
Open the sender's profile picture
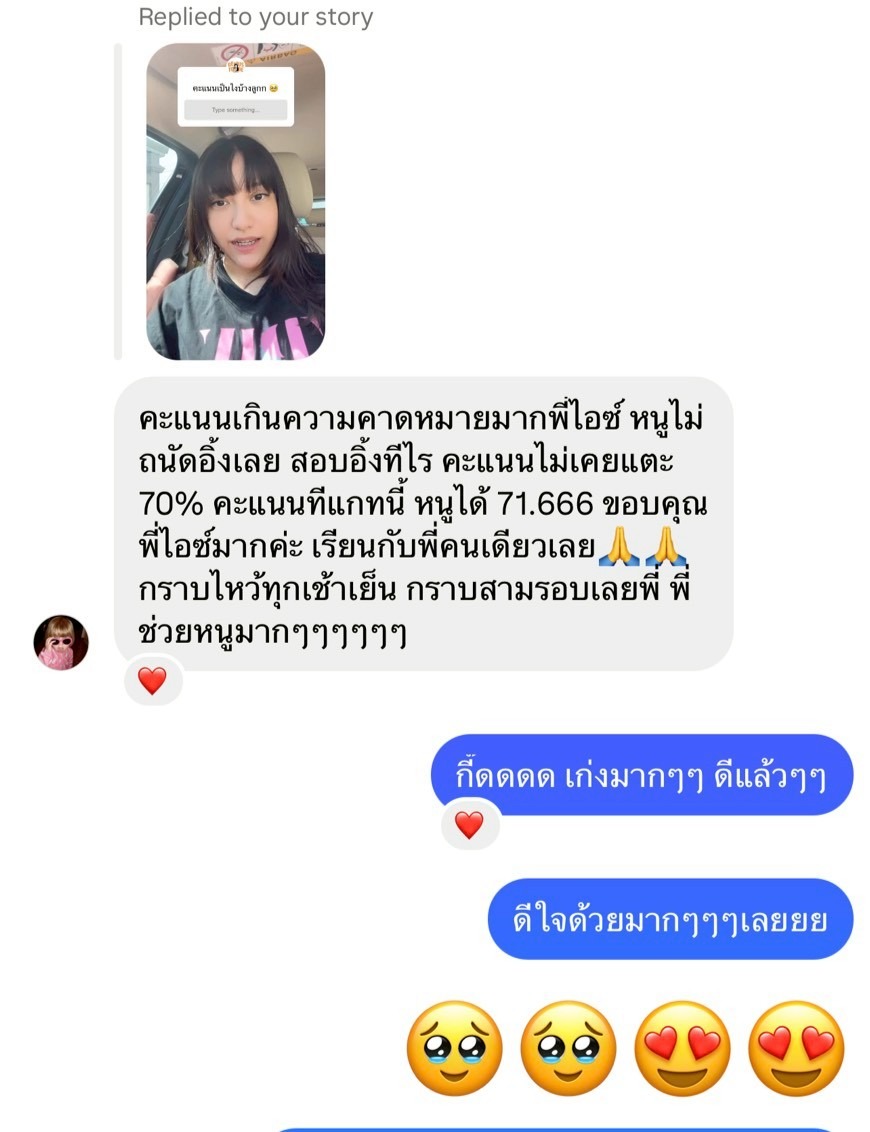pos(61,642)
